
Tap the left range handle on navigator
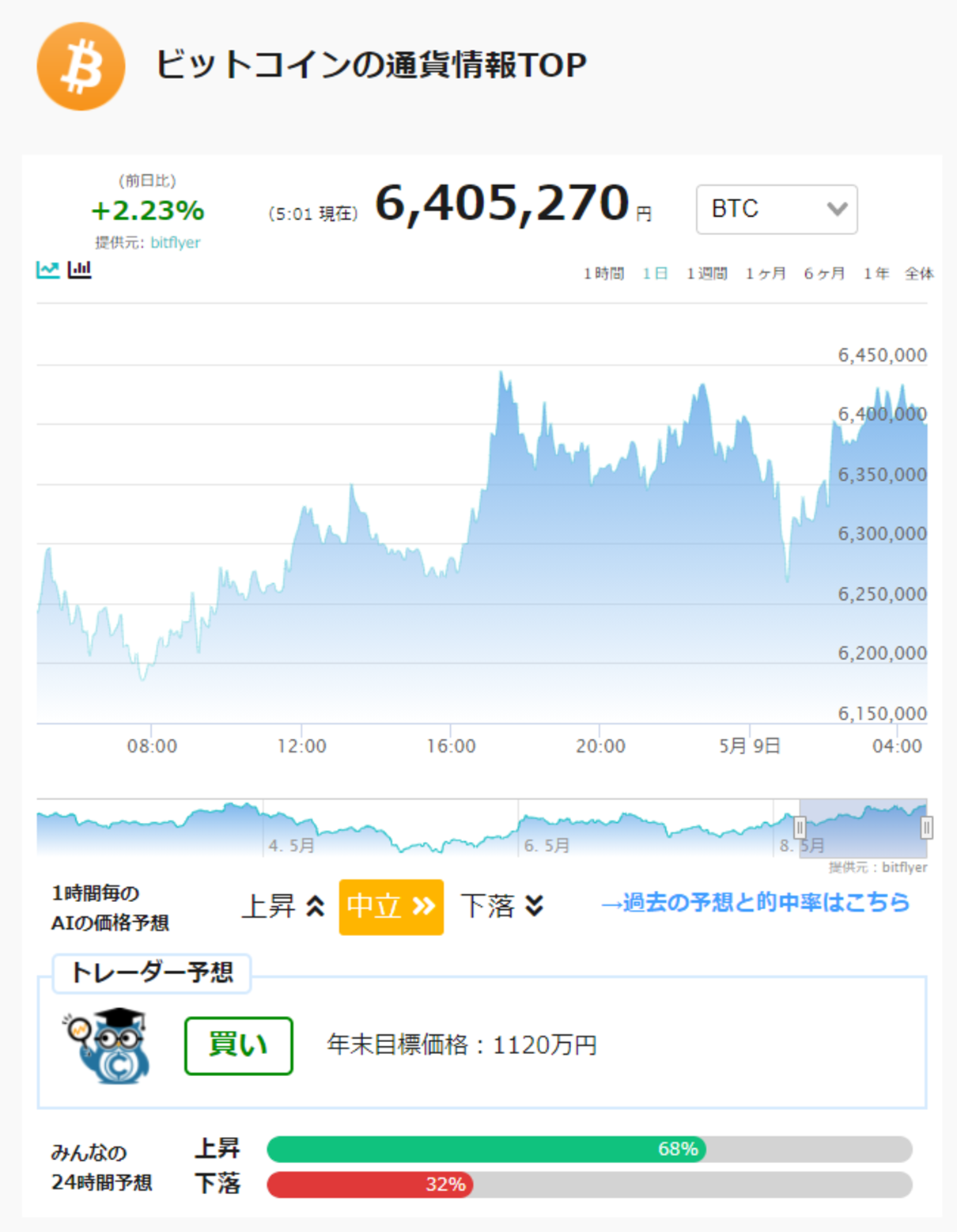pos(800,828)
